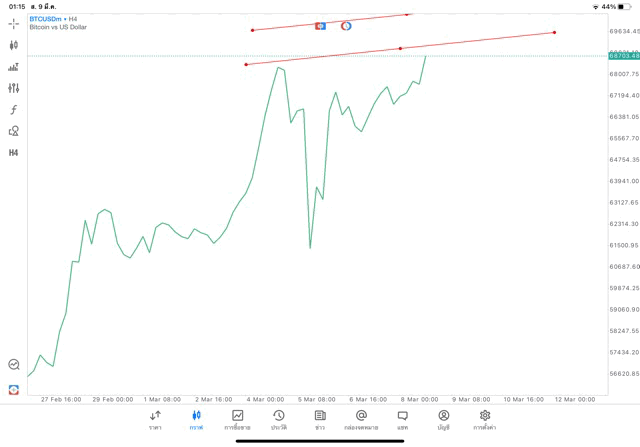The height and width of the screenshot is (447, 640).
Task: Open the กล่องจดหมาย mailbox tab
Action: pos(361,419)
